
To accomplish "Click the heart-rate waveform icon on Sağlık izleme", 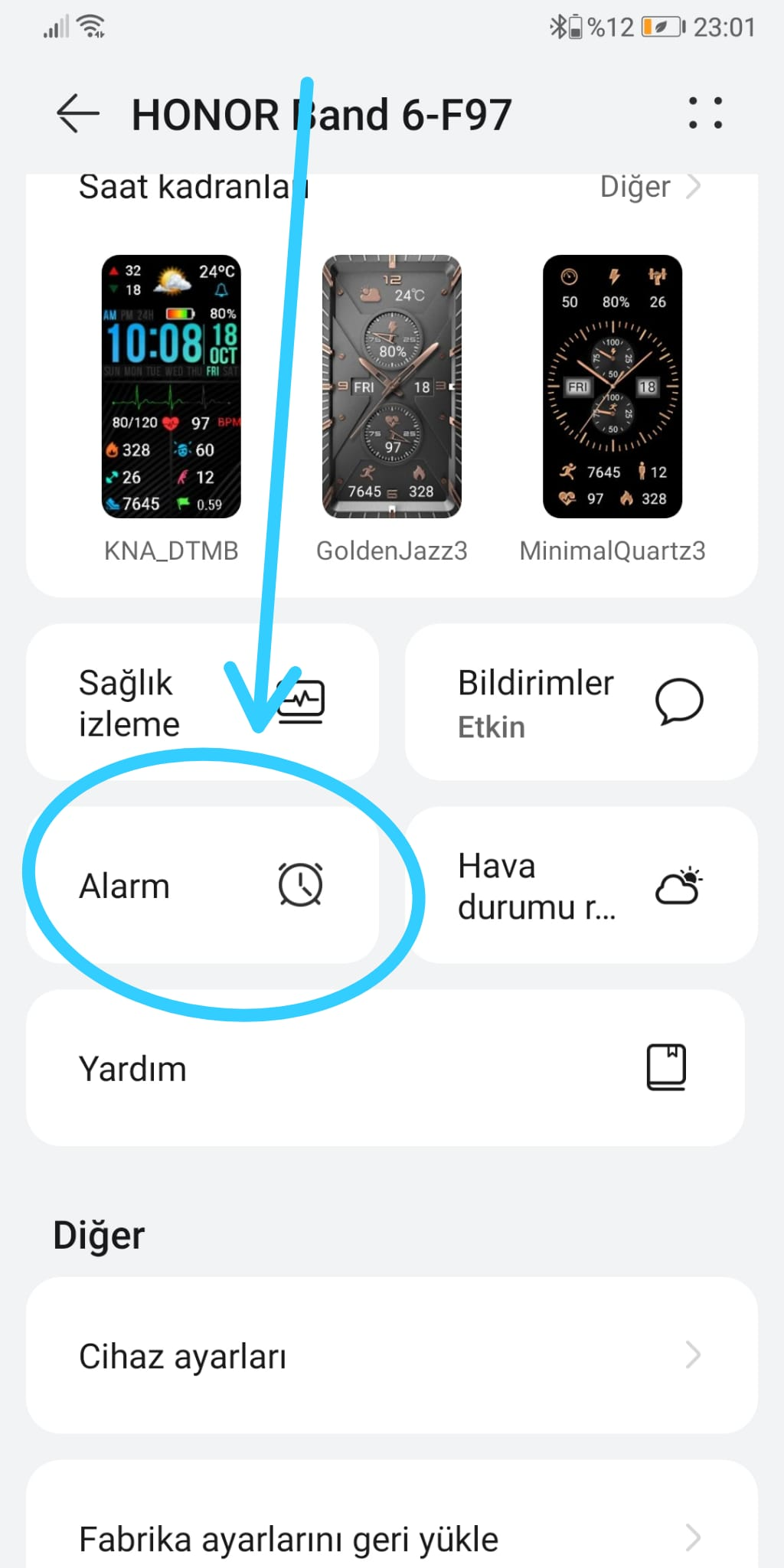I will [x=302, y=701].
